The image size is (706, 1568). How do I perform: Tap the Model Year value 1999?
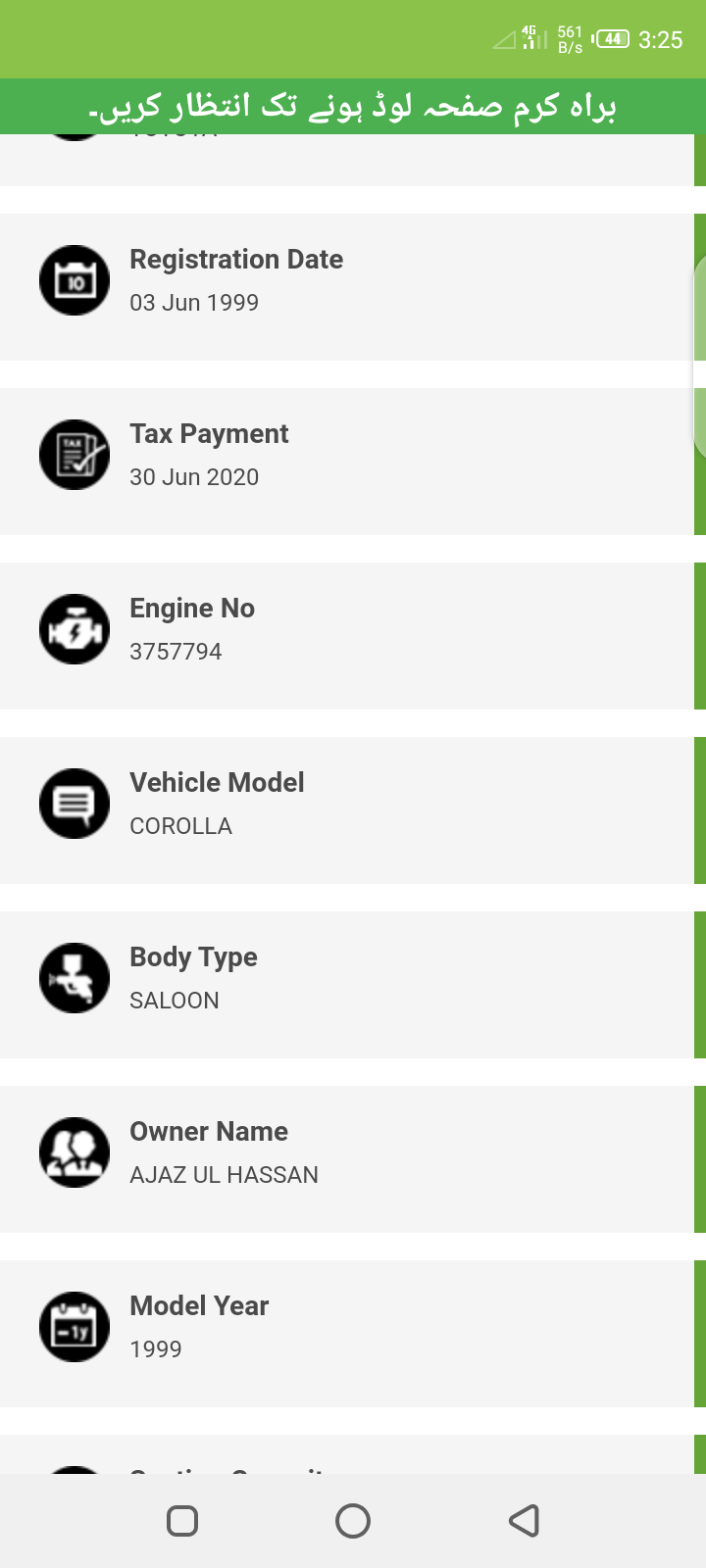tap(154, 1348)
